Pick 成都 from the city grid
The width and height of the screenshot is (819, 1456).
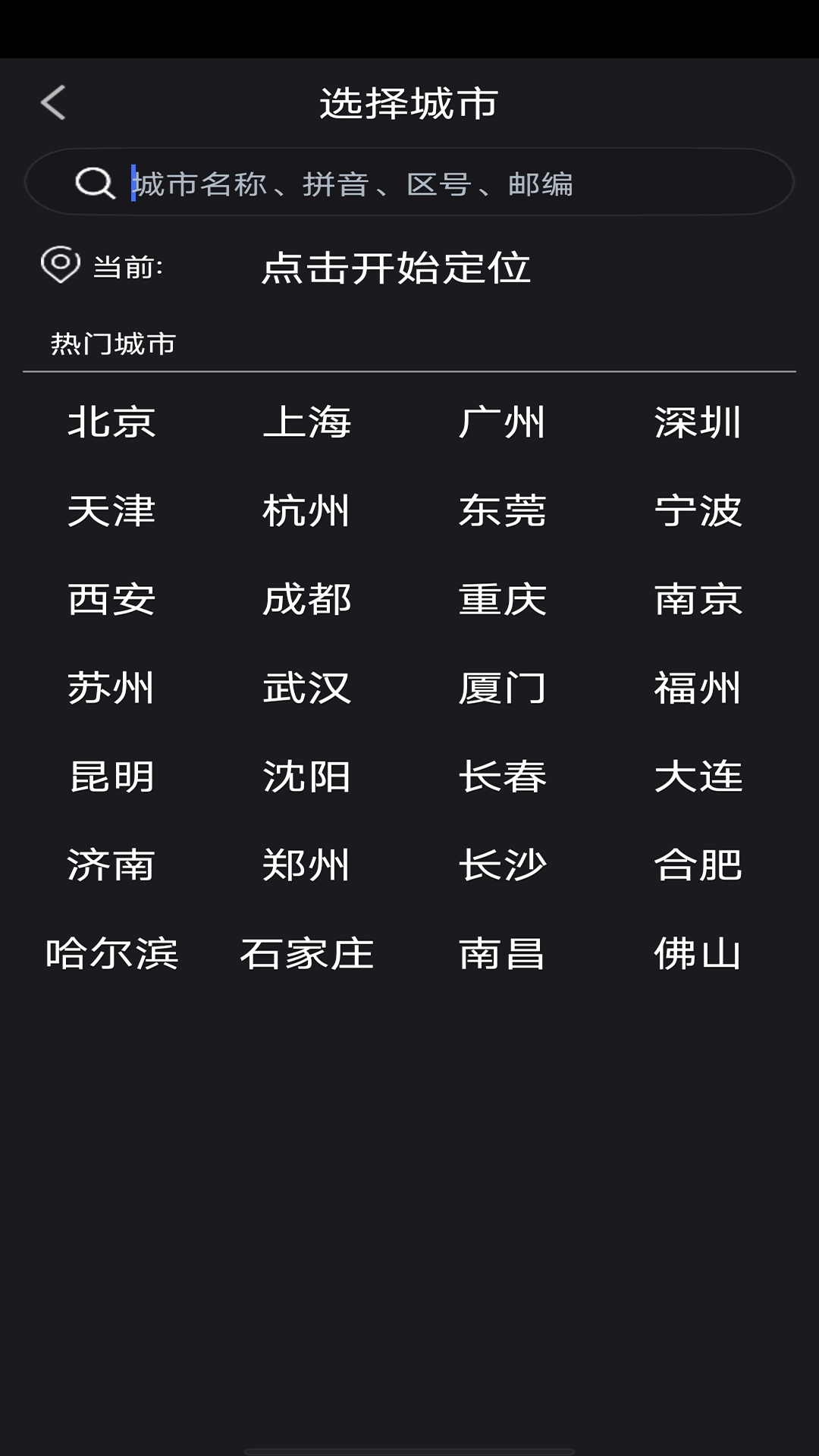point(306,601)
